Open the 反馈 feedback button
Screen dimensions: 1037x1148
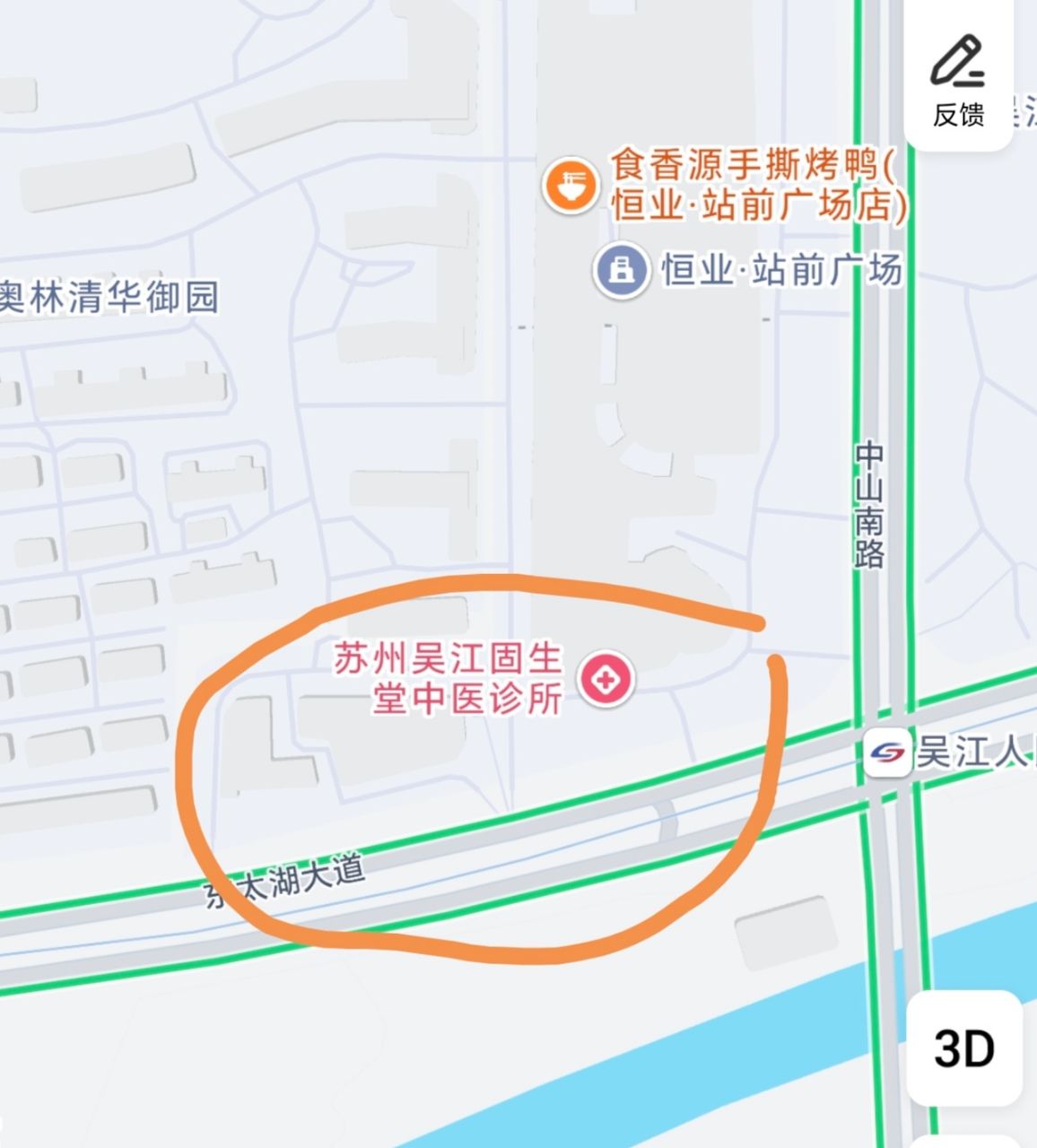click(958, 81)
